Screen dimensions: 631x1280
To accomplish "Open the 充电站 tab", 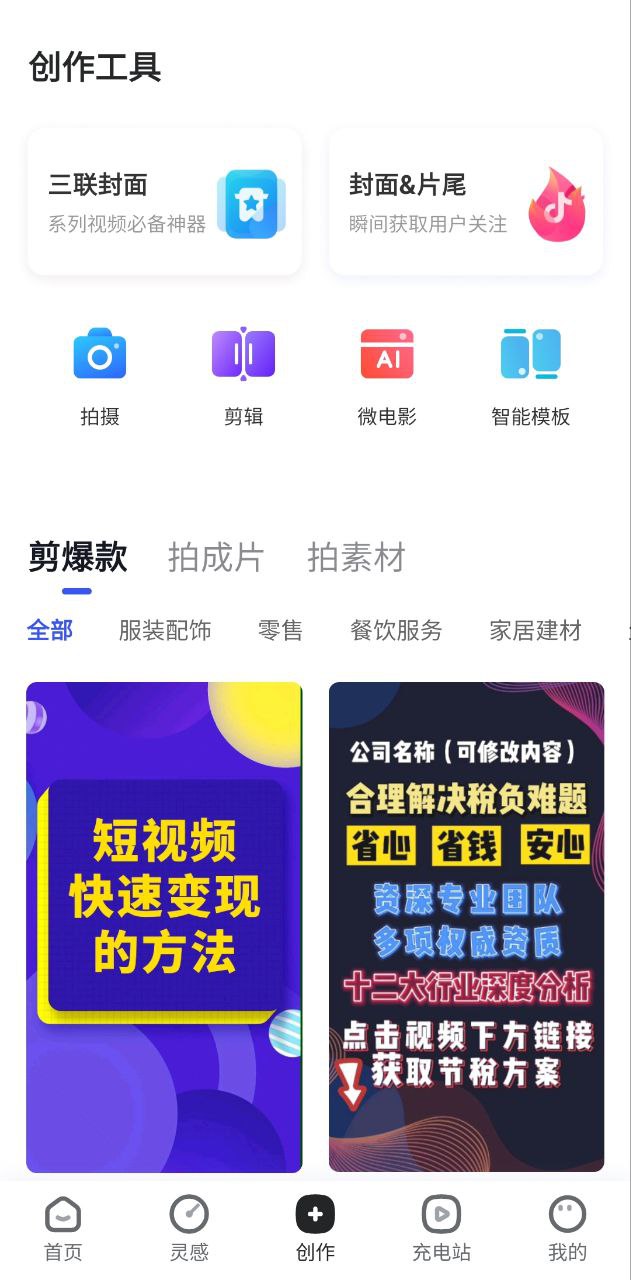I will click(x=441, y=1229).
